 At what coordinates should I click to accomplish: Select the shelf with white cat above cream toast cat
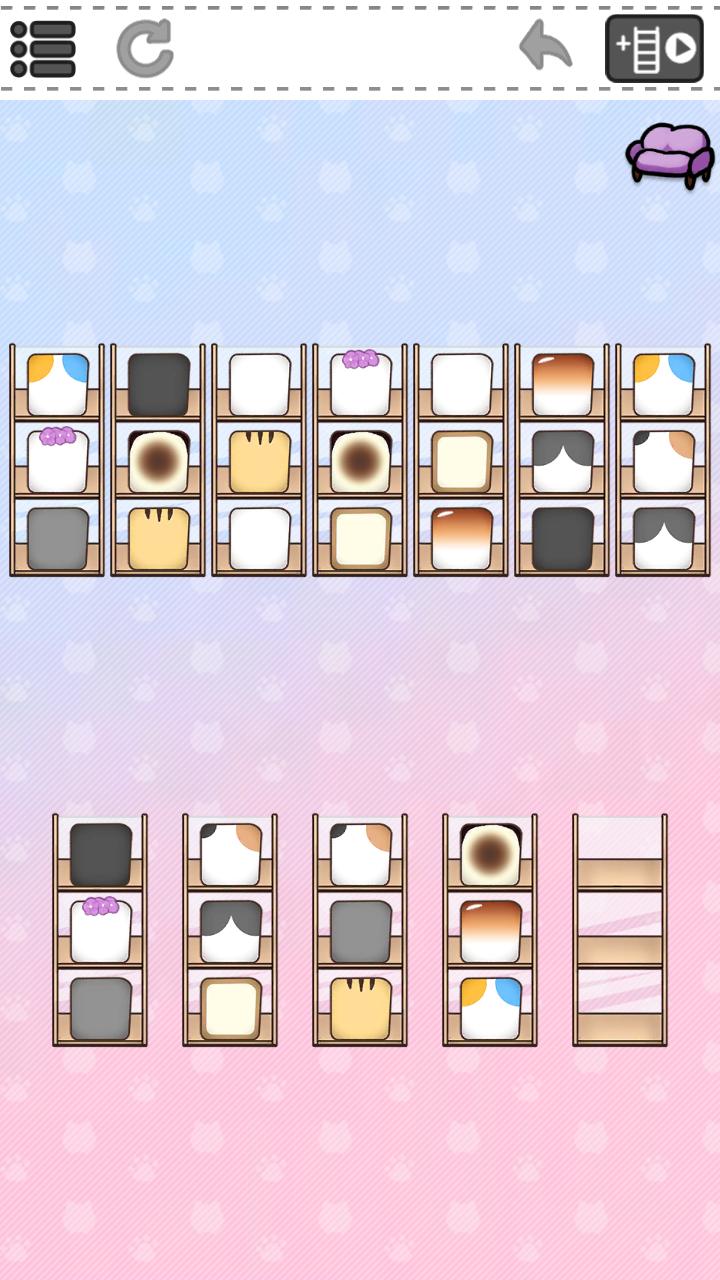pos(461,460)
